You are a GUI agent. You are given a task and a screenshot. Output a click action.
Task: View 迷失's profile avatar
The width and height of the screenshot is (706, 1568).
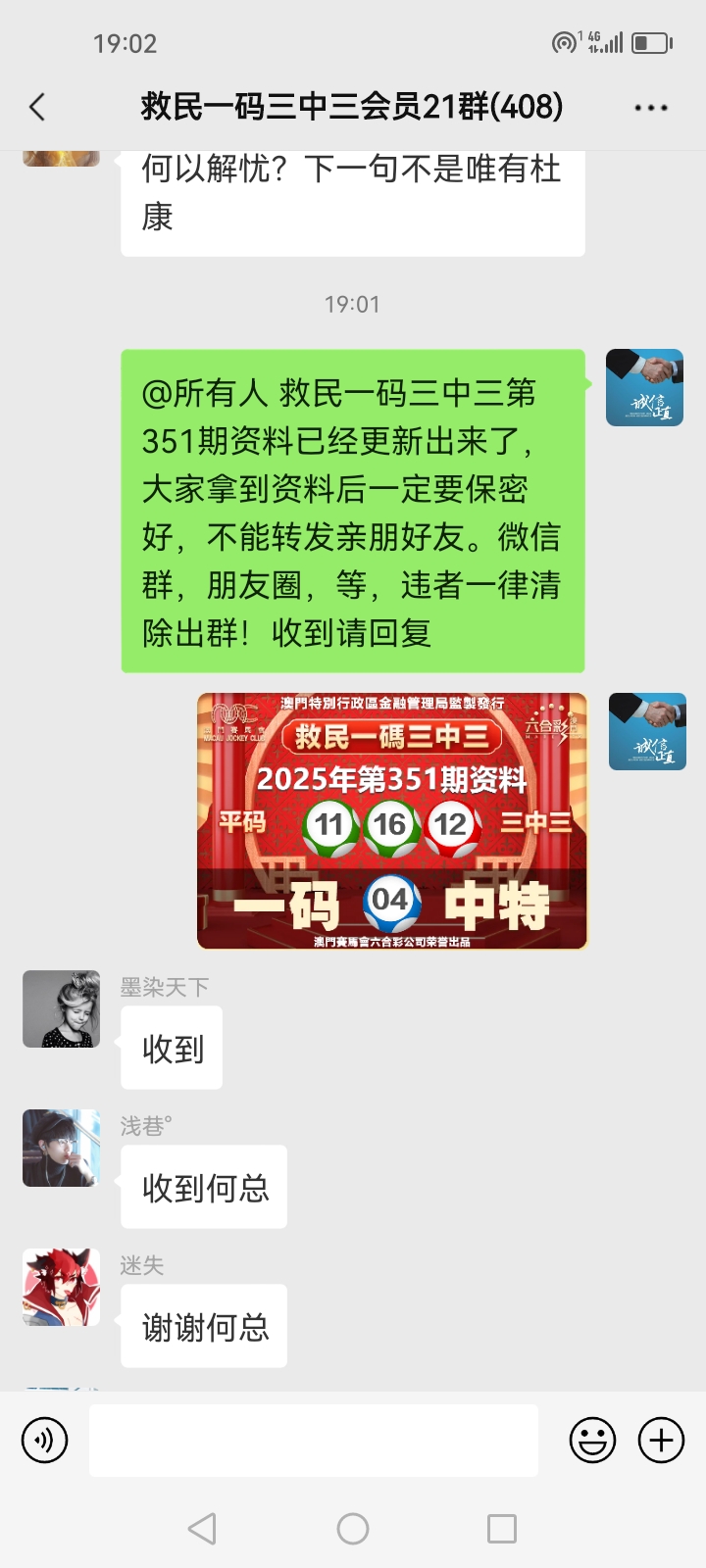click(x=62, y=1287)
